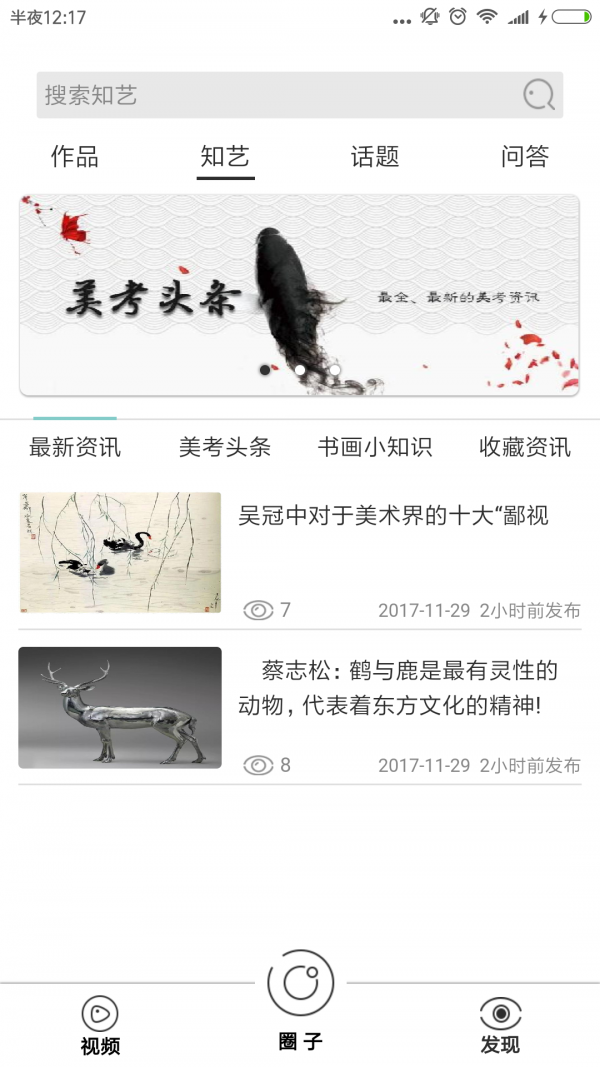Open the 问答 tab
Screen dimensions: 600x1067
pos(525,157)
